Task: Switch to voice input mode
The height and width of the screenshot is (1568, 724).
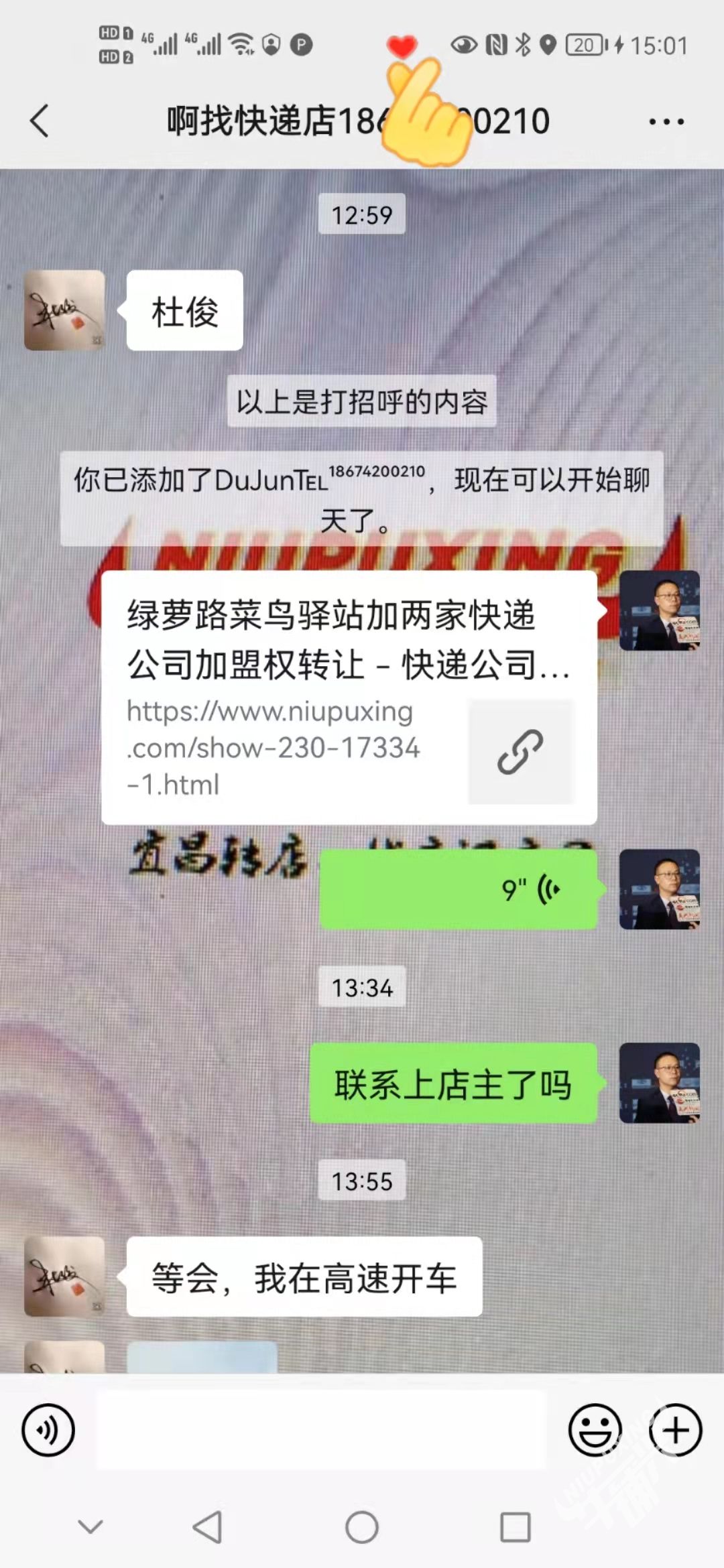Action: 48,1430
